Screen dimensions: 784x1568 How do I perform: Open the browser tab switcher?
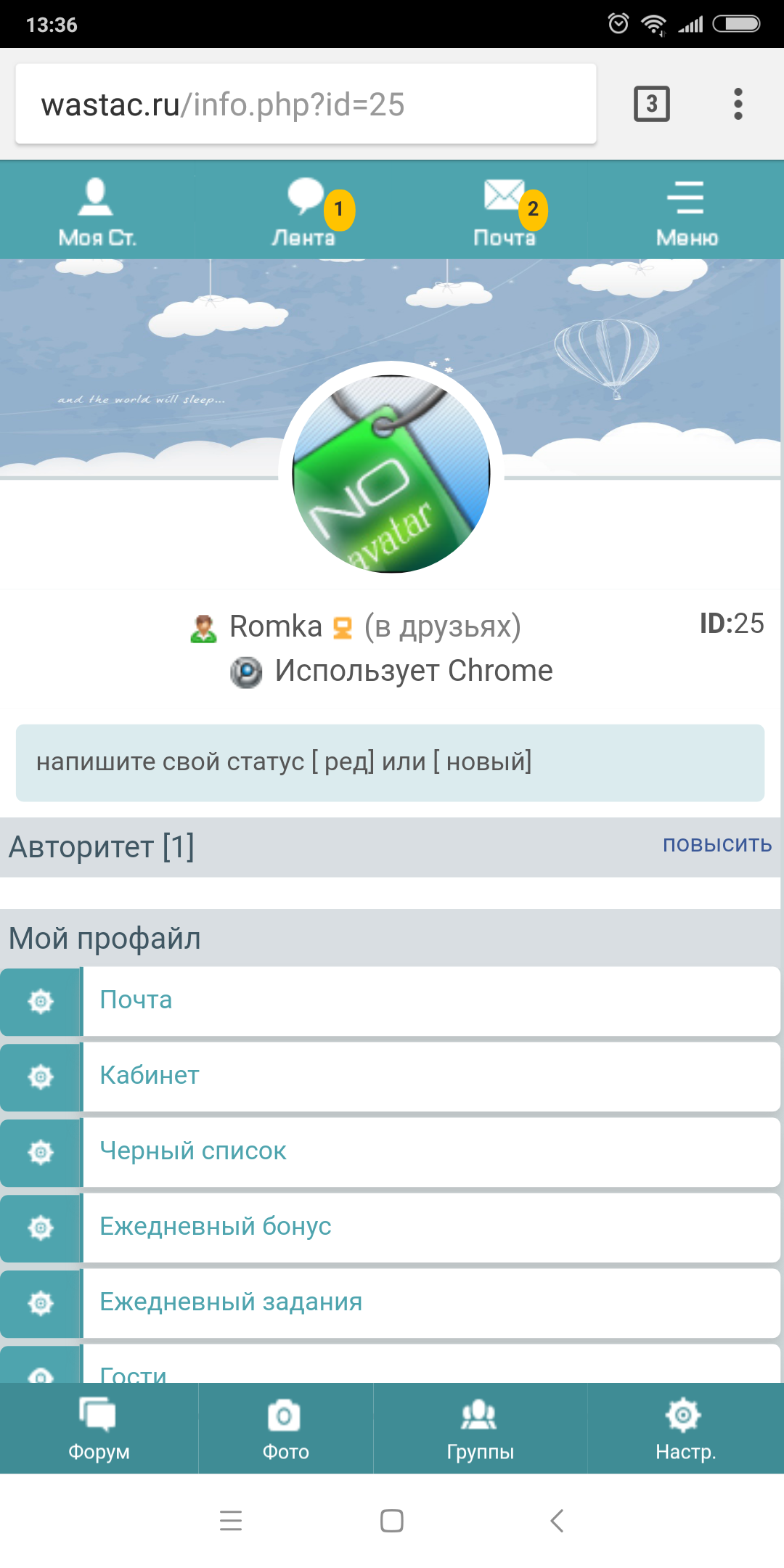coord(651,104)
